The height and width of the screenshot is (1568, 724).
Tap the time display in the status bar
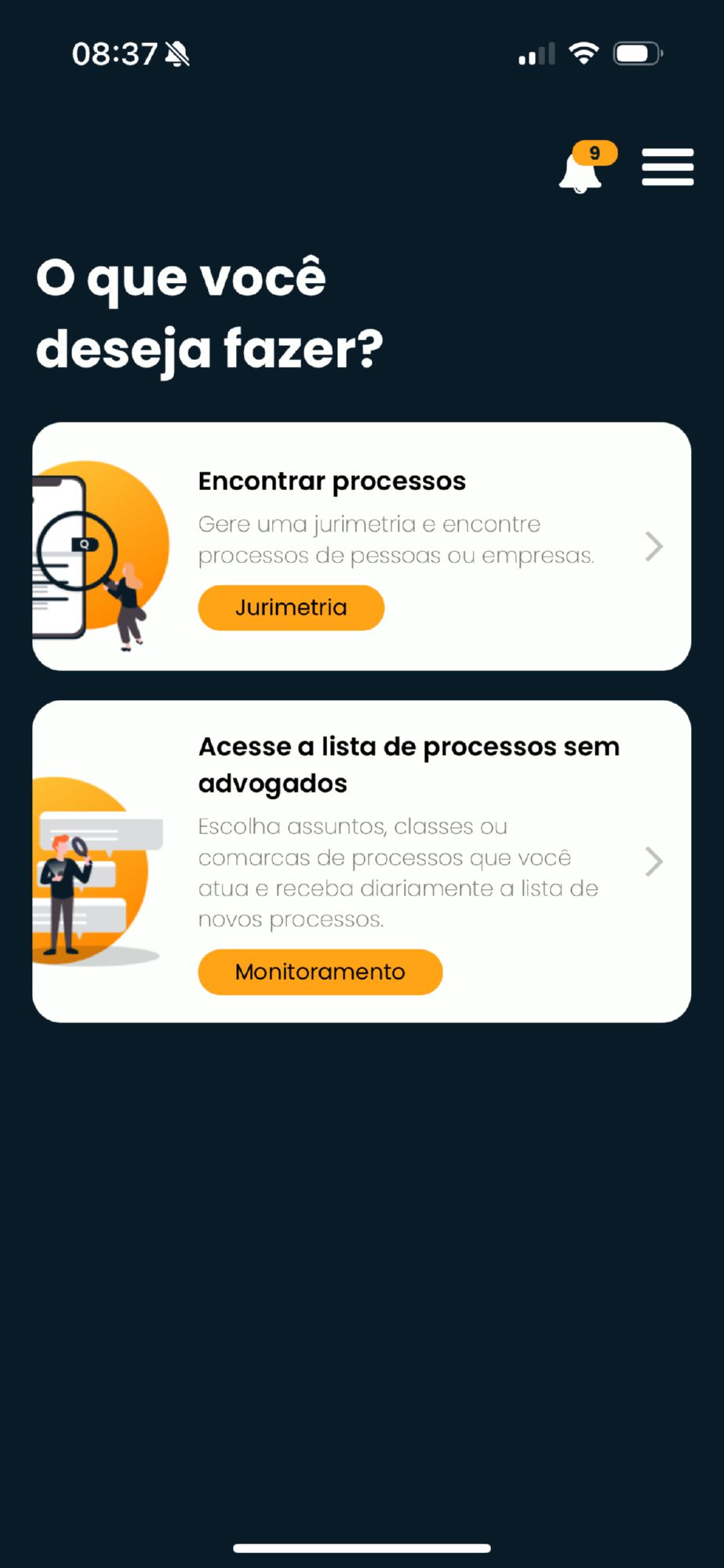113,53
